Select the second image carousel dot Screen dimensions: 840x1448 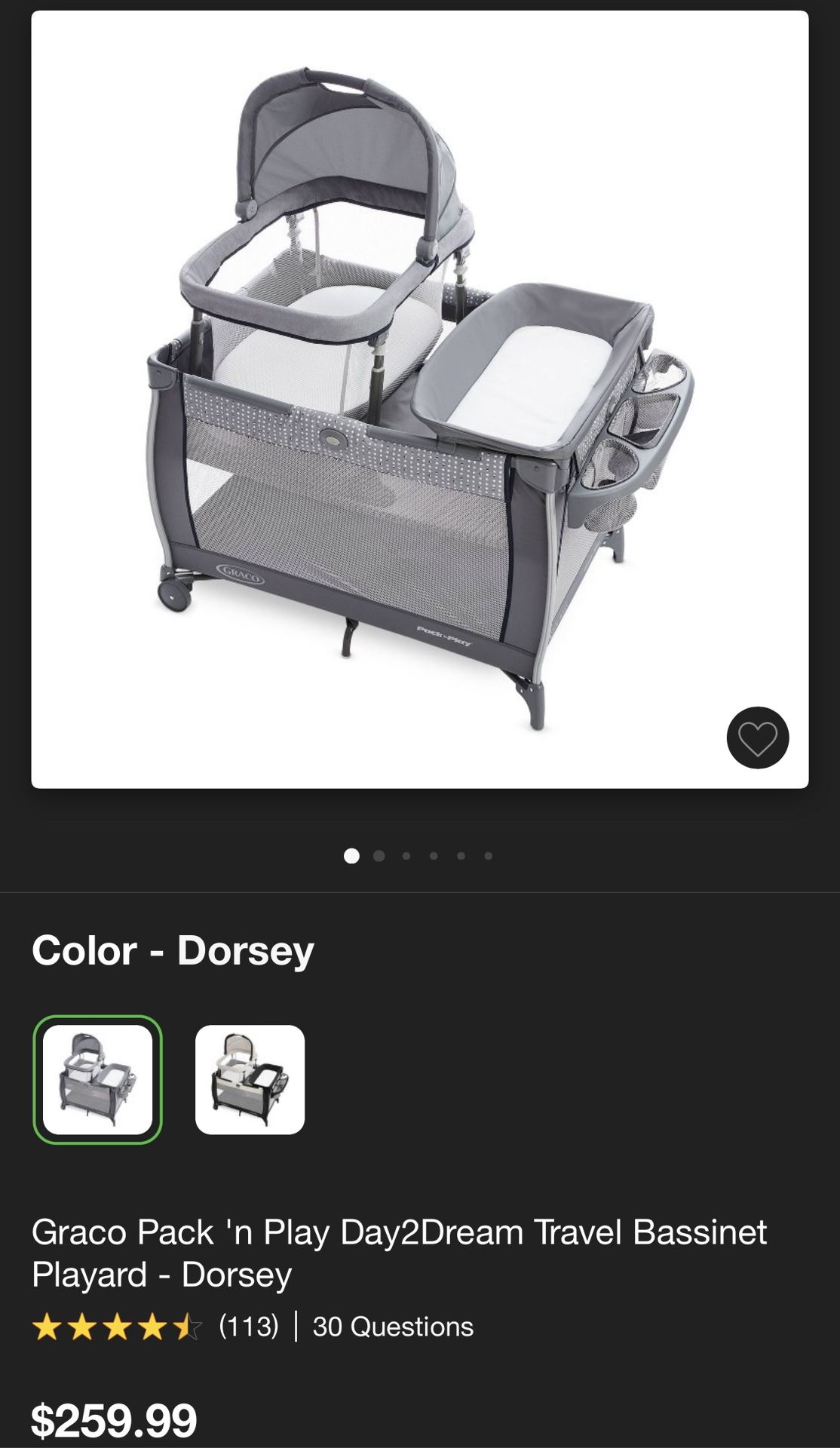pos(379,854)
